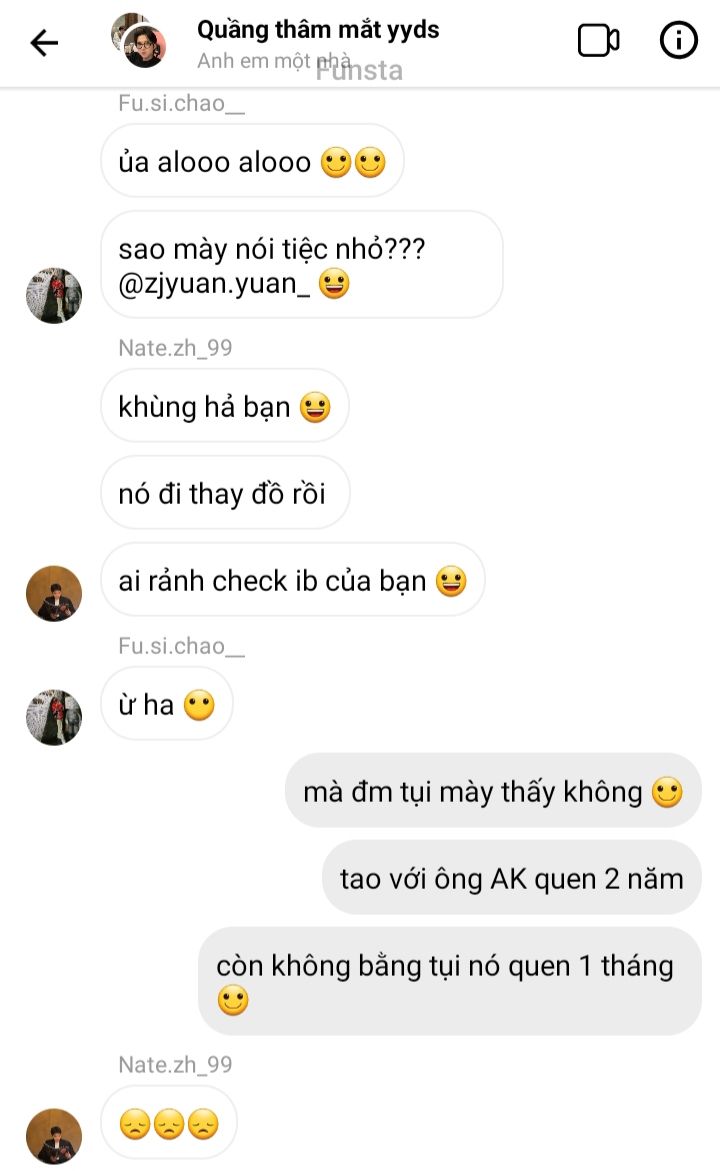
Task: View avatar beside ai rảnh check ib message
Action: (54, 593)
